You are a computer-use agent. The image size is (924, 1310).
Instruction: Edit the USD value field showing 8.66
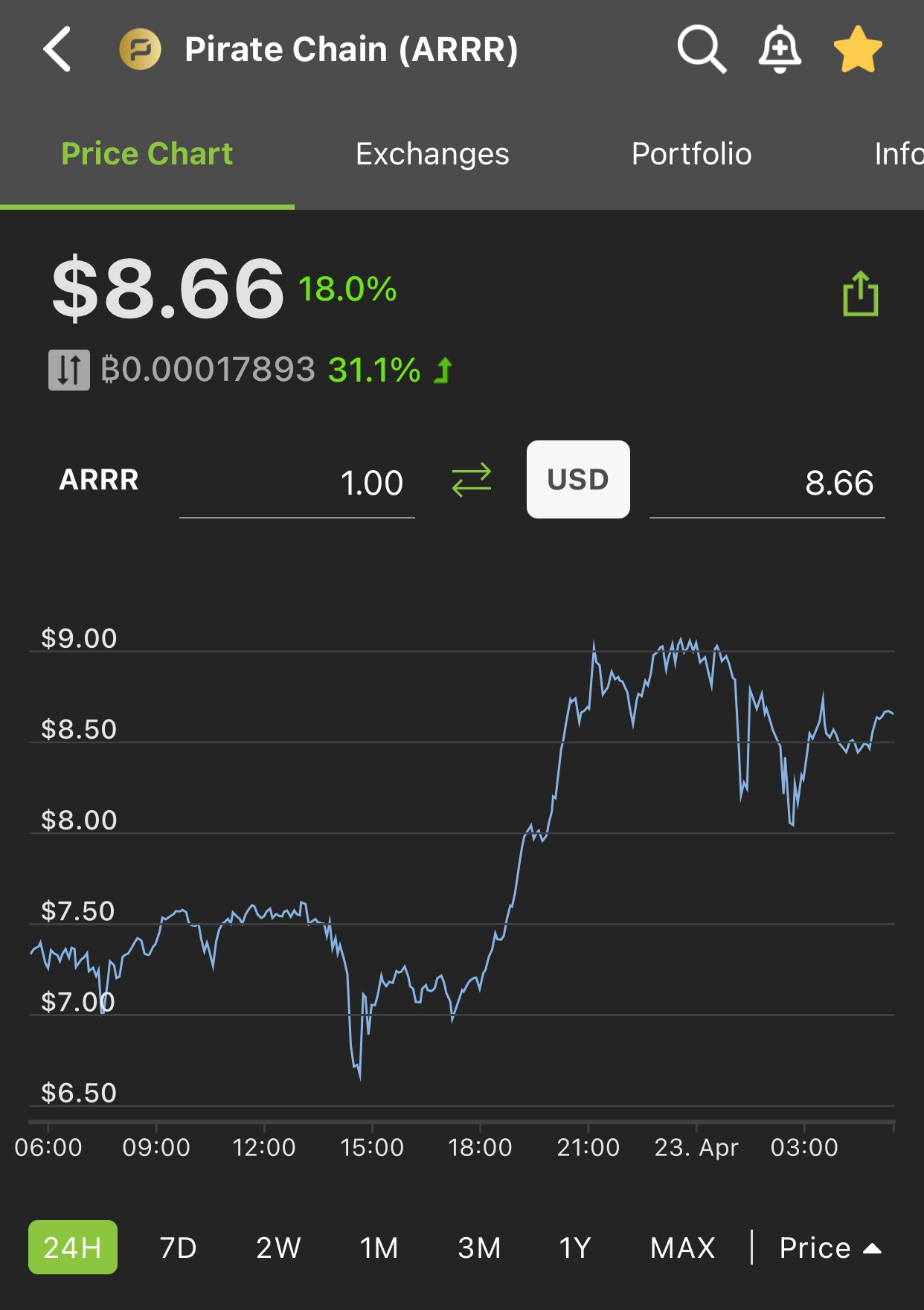tap(767, 483)
